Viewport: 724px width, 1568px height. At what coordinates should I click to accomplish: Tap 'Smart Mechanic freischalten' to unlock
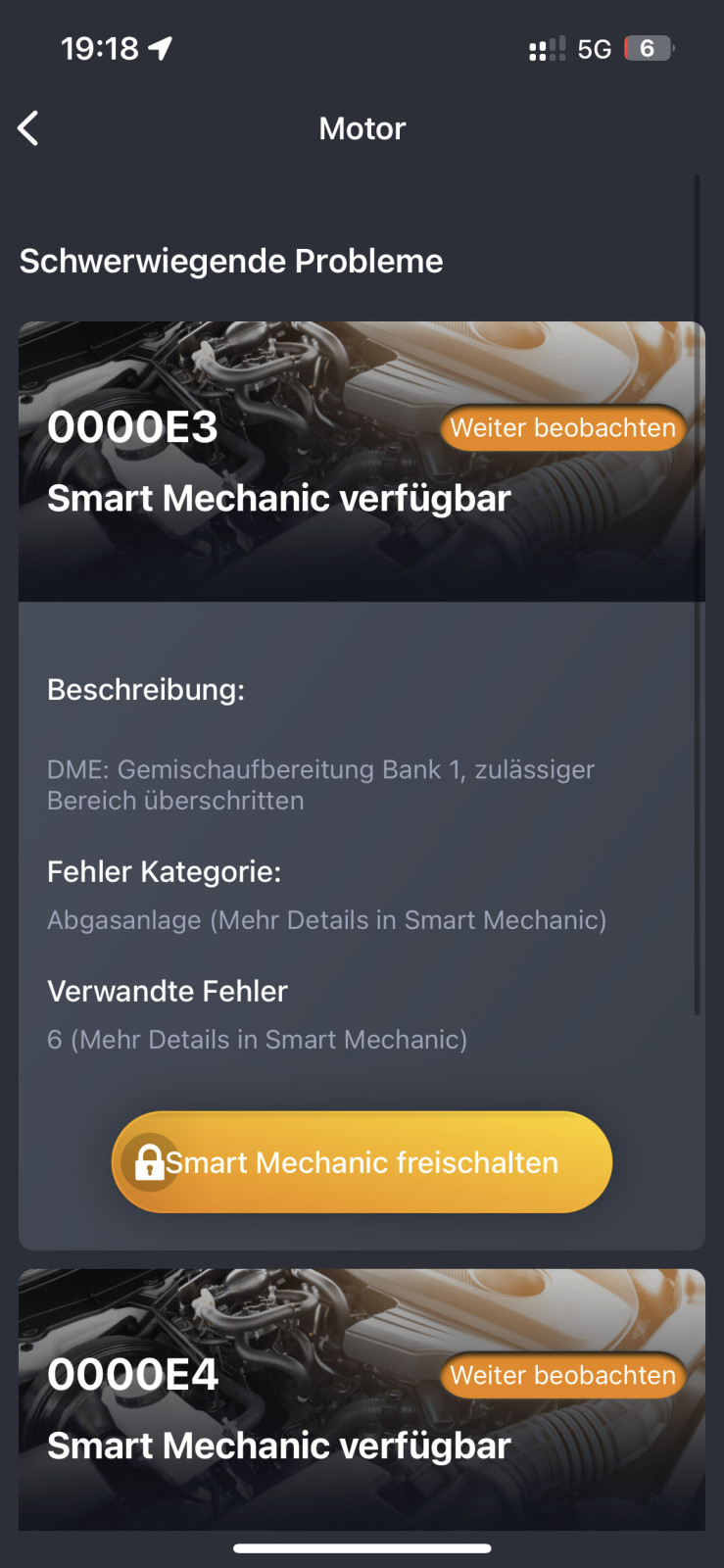(362, 1161)
